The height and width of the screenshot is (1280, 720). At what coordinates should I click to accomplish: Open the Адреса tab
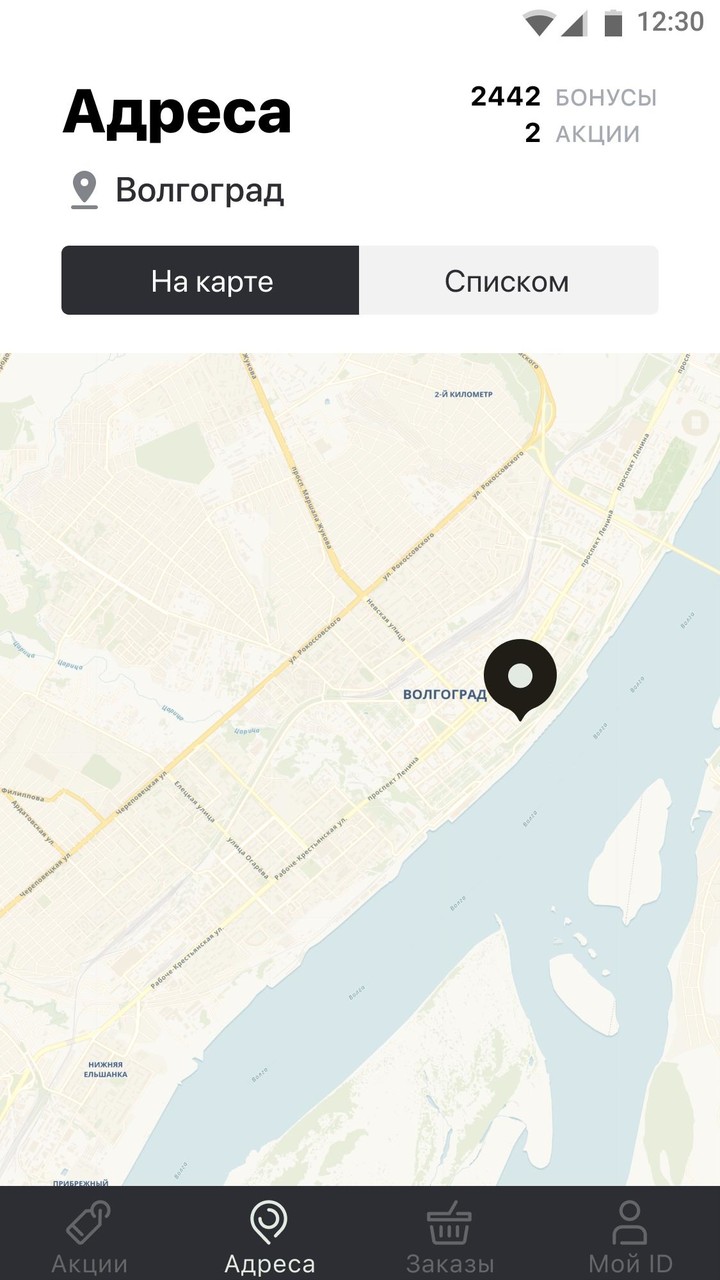point(270,1238)
